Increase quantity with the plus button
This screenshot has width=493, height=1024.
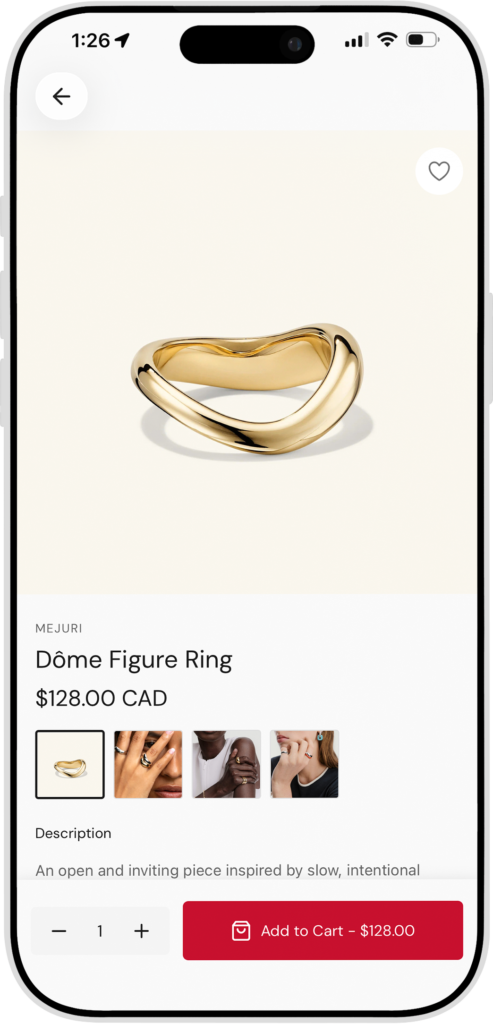click(142, 931)
